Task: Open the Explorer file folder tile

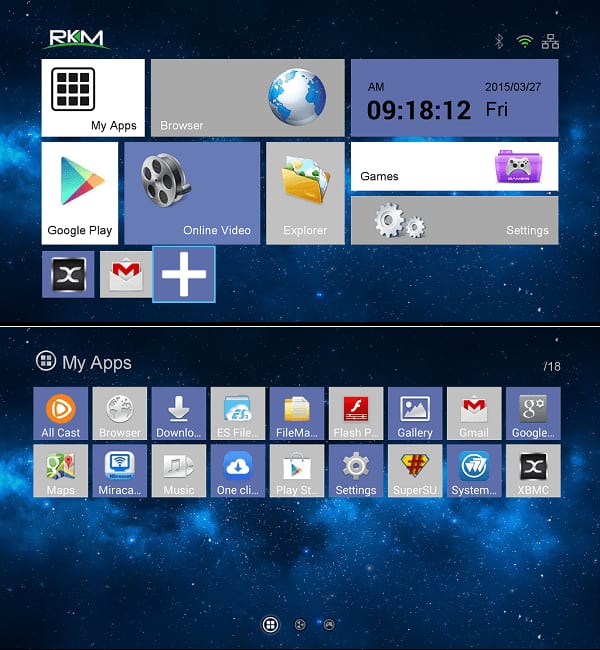Action: coord(305,193)
